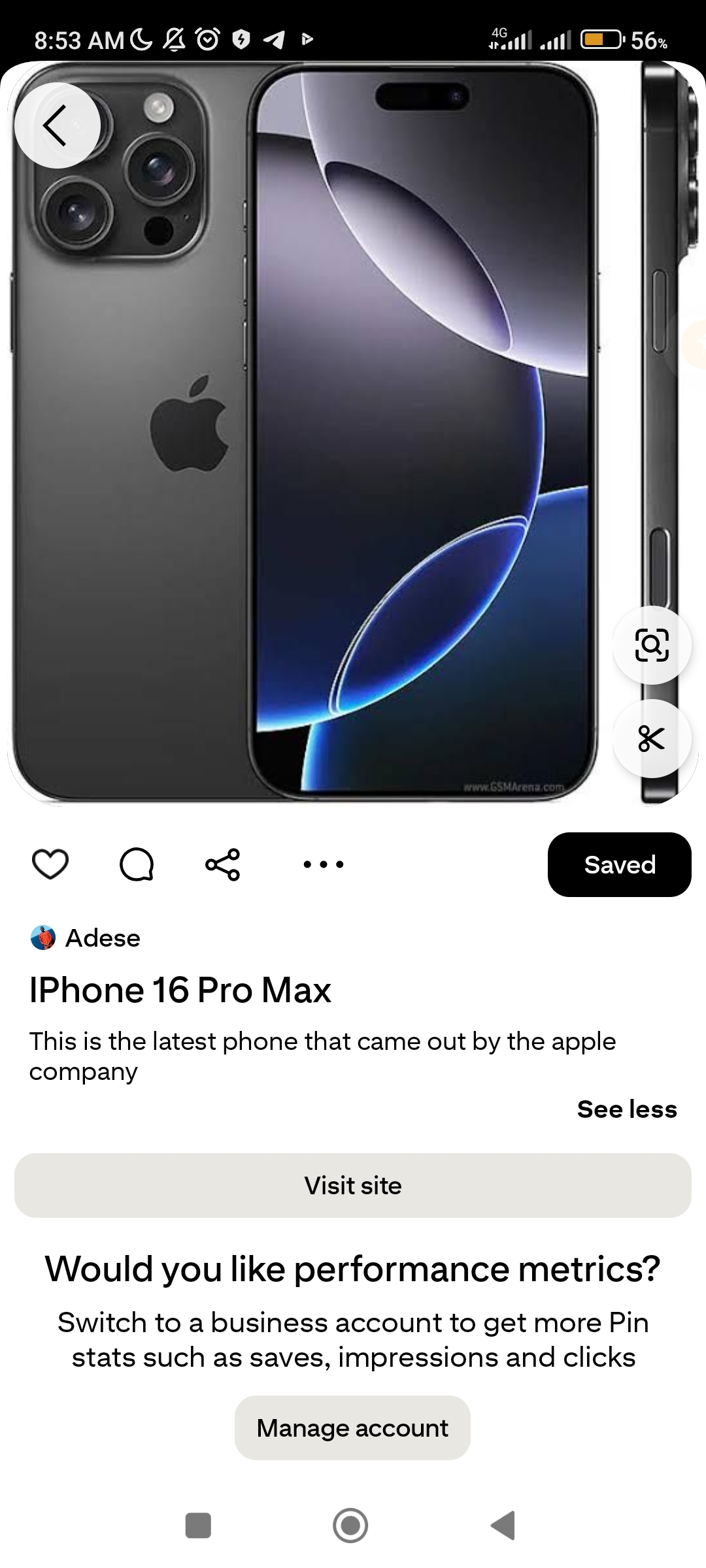Image resolution: width=706 pixels, height=1568 pixels.
Task: Like this pin with the heart icon
Action: click(50, 864)
